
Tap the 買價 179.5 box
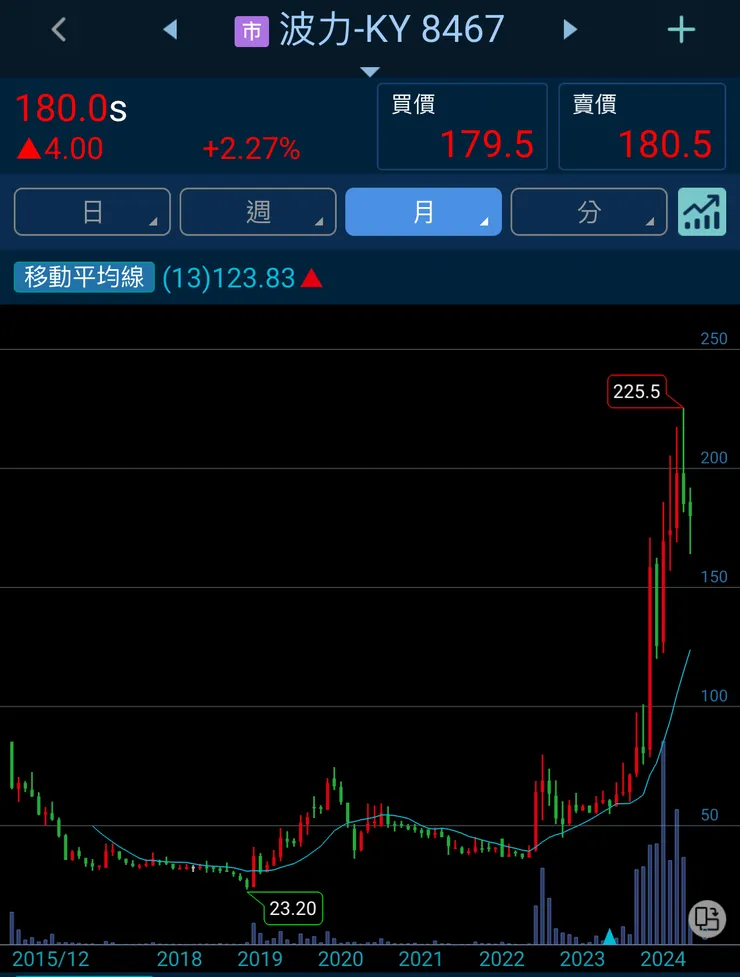coord(462,127)
